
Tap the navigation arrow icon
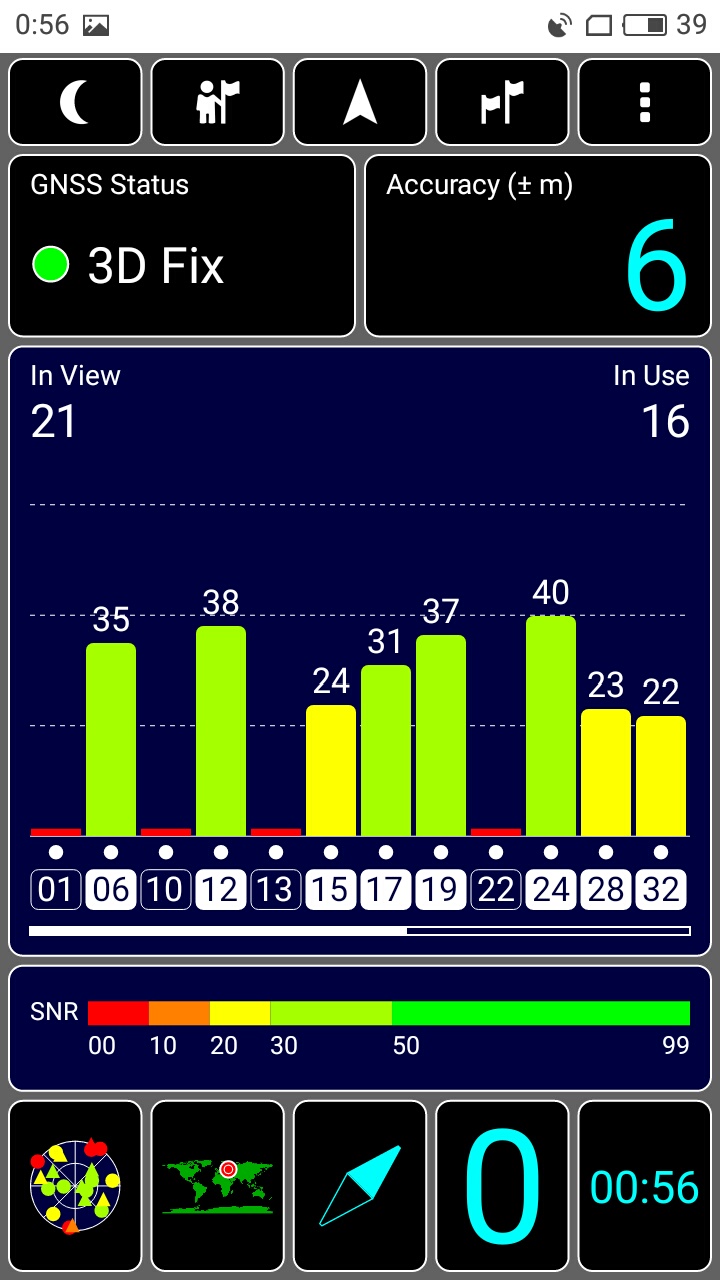pyautogui.click(x=360, y=102)
